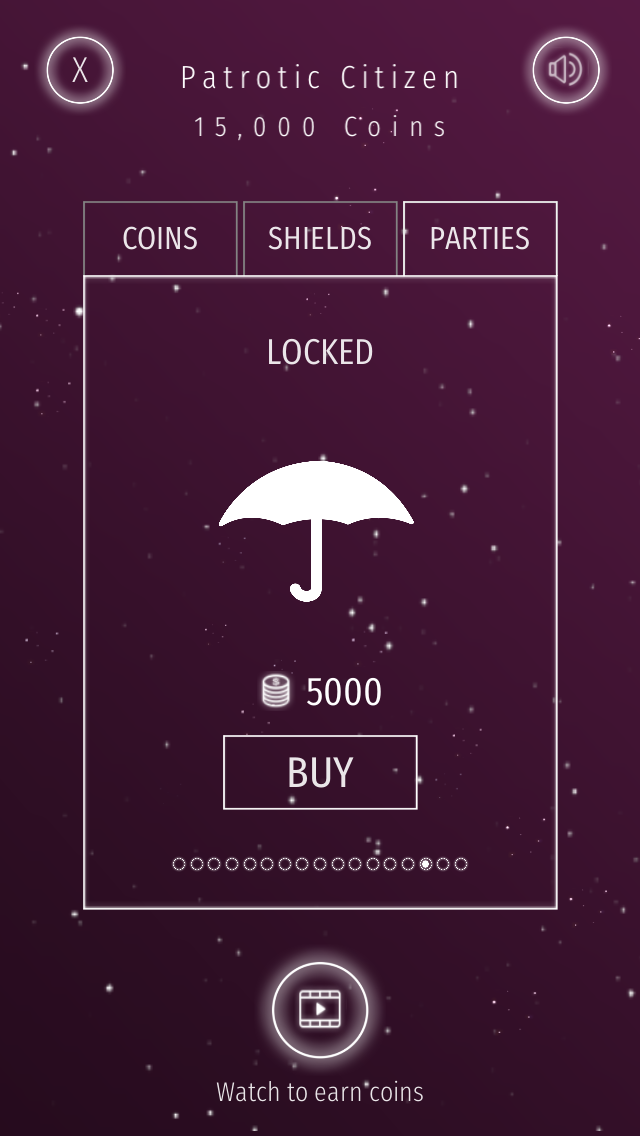Open the Shields tab
This screenshot has width=640, height=1136.
320,238
